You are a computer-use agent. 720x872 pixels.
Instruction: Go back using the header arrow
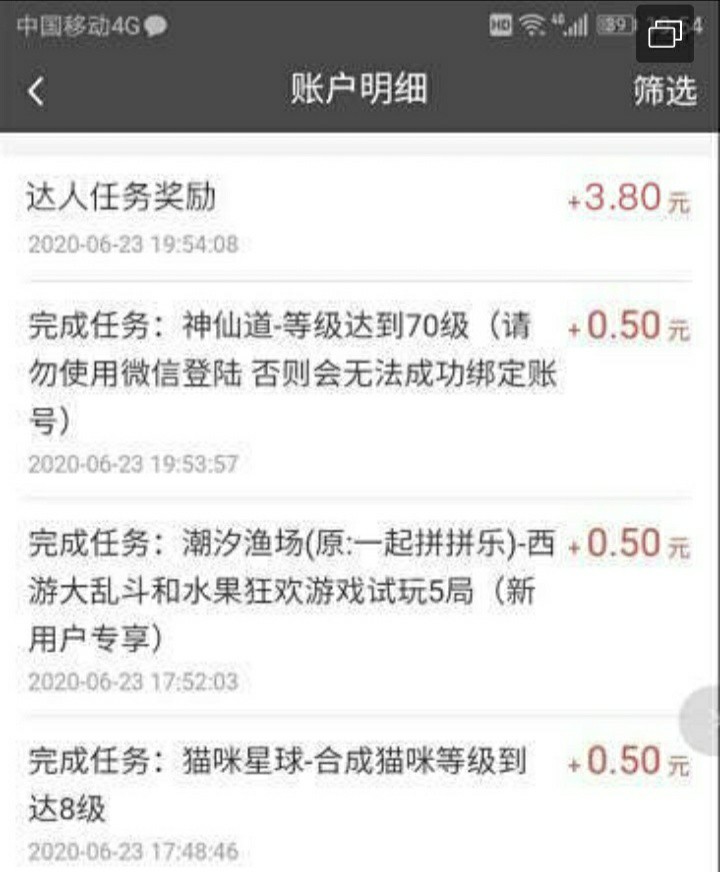click(x=36, y=91)
